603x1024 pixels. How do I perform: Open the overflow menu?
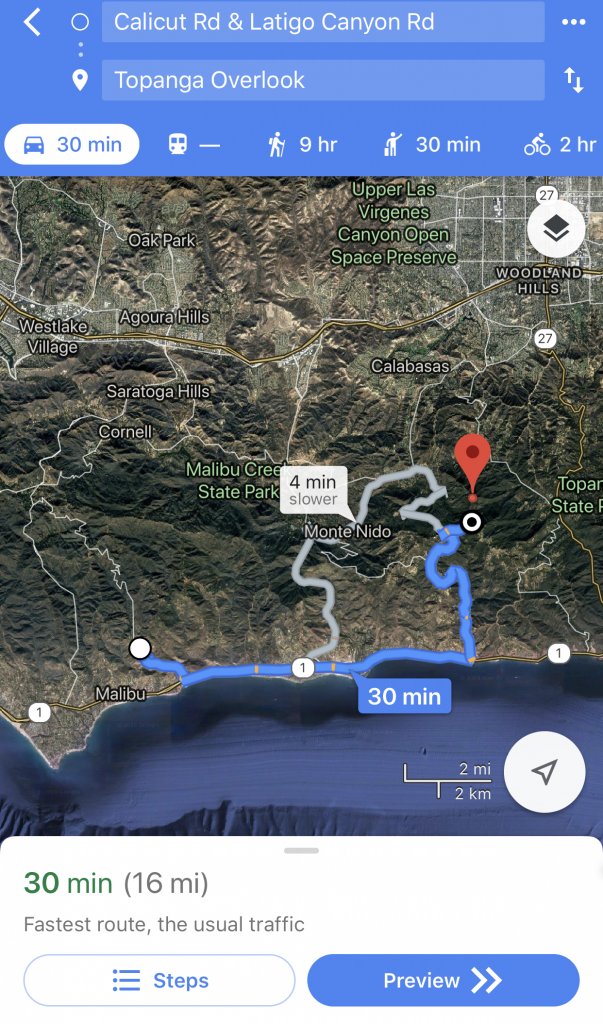pos(574,22)
